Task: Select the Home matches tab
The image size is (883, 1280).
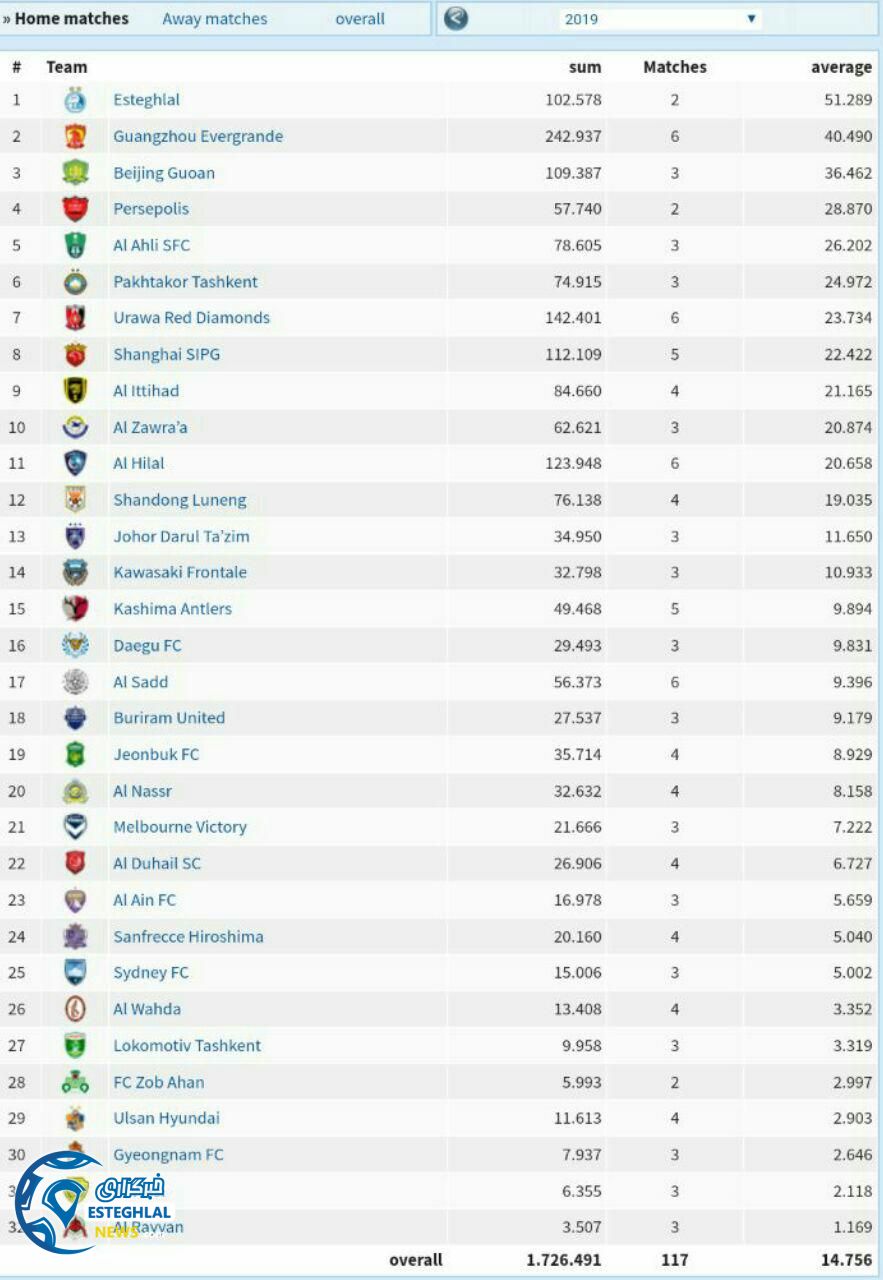Action: pos(71,19)
